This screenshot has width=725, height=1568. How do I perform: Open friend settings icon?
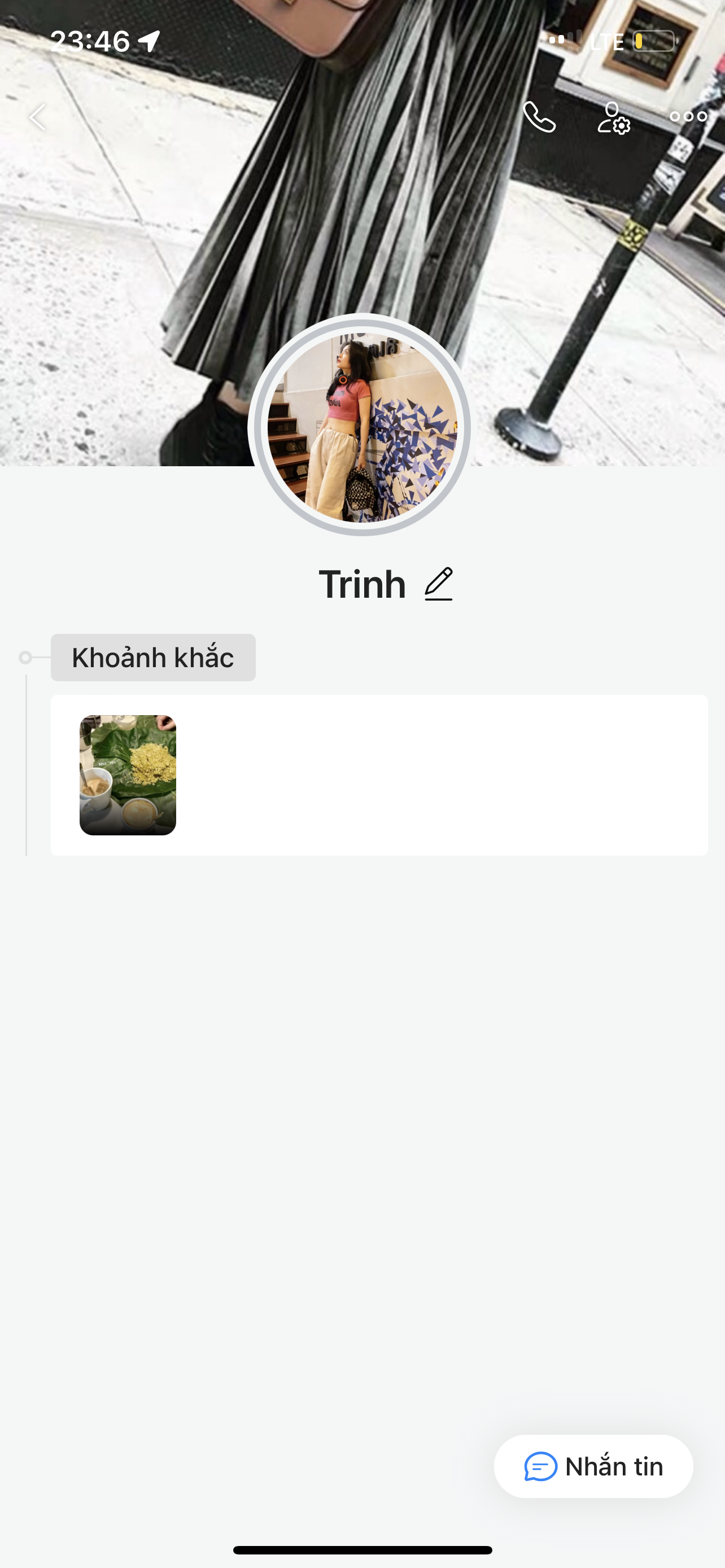(613, 118)
